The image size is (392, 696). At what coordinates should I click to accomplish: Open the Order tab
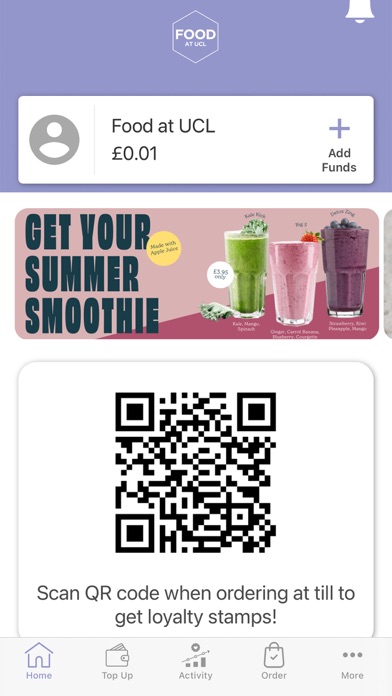point(274,661)
